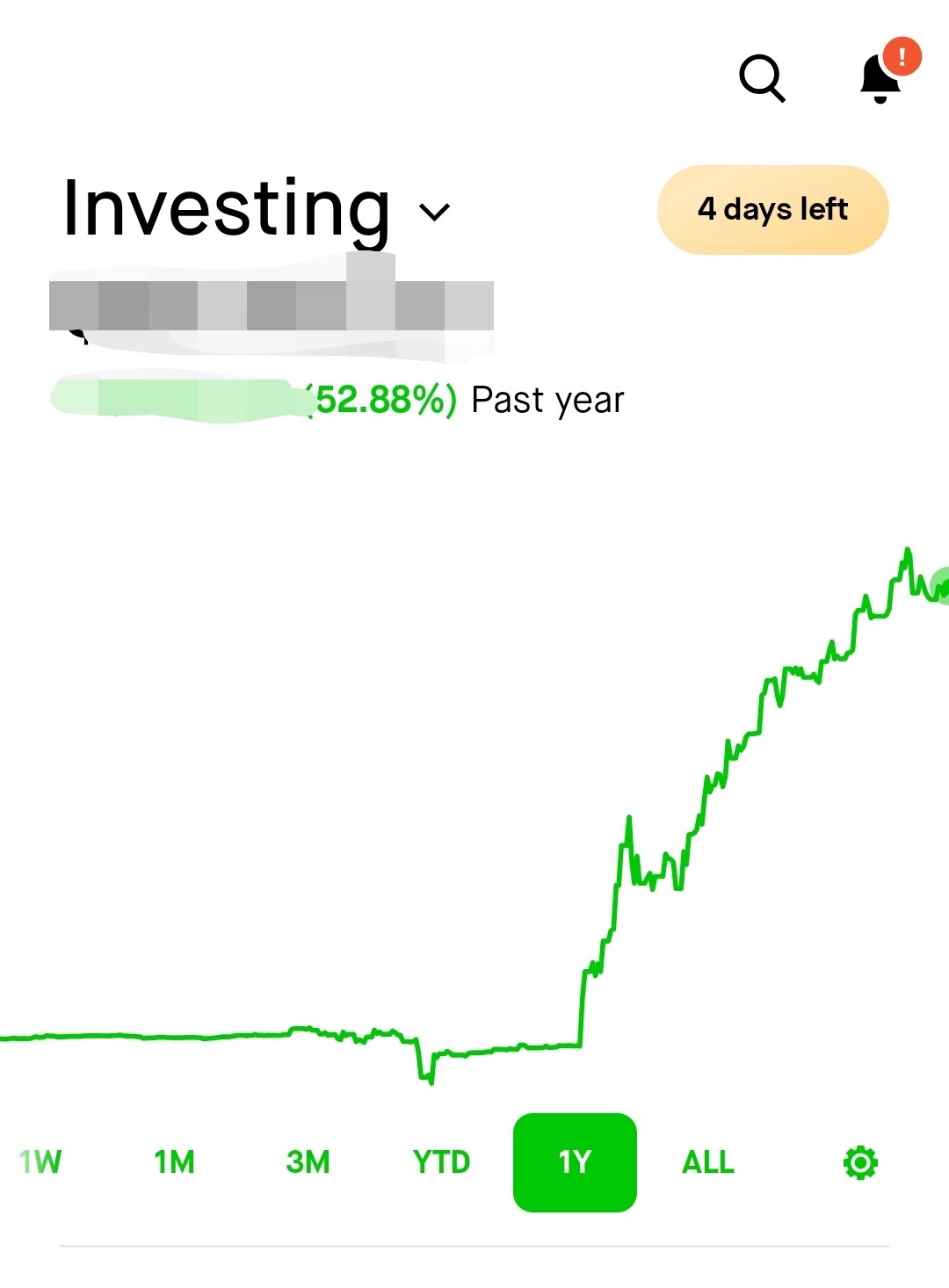Screen dimensions: 949x1288
Task: Expand the Investing account dropdown
Action: coord(435,211)
